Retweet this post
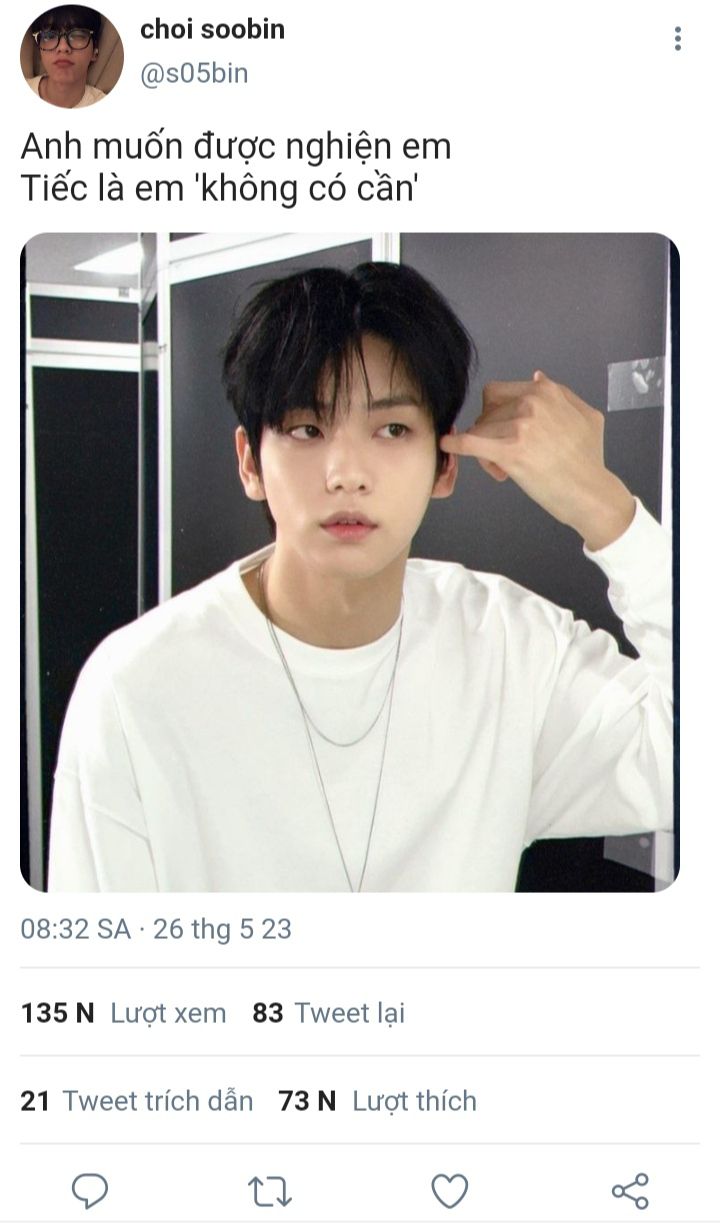This screenshot has height=1227, width=720. coord(269,1190)
